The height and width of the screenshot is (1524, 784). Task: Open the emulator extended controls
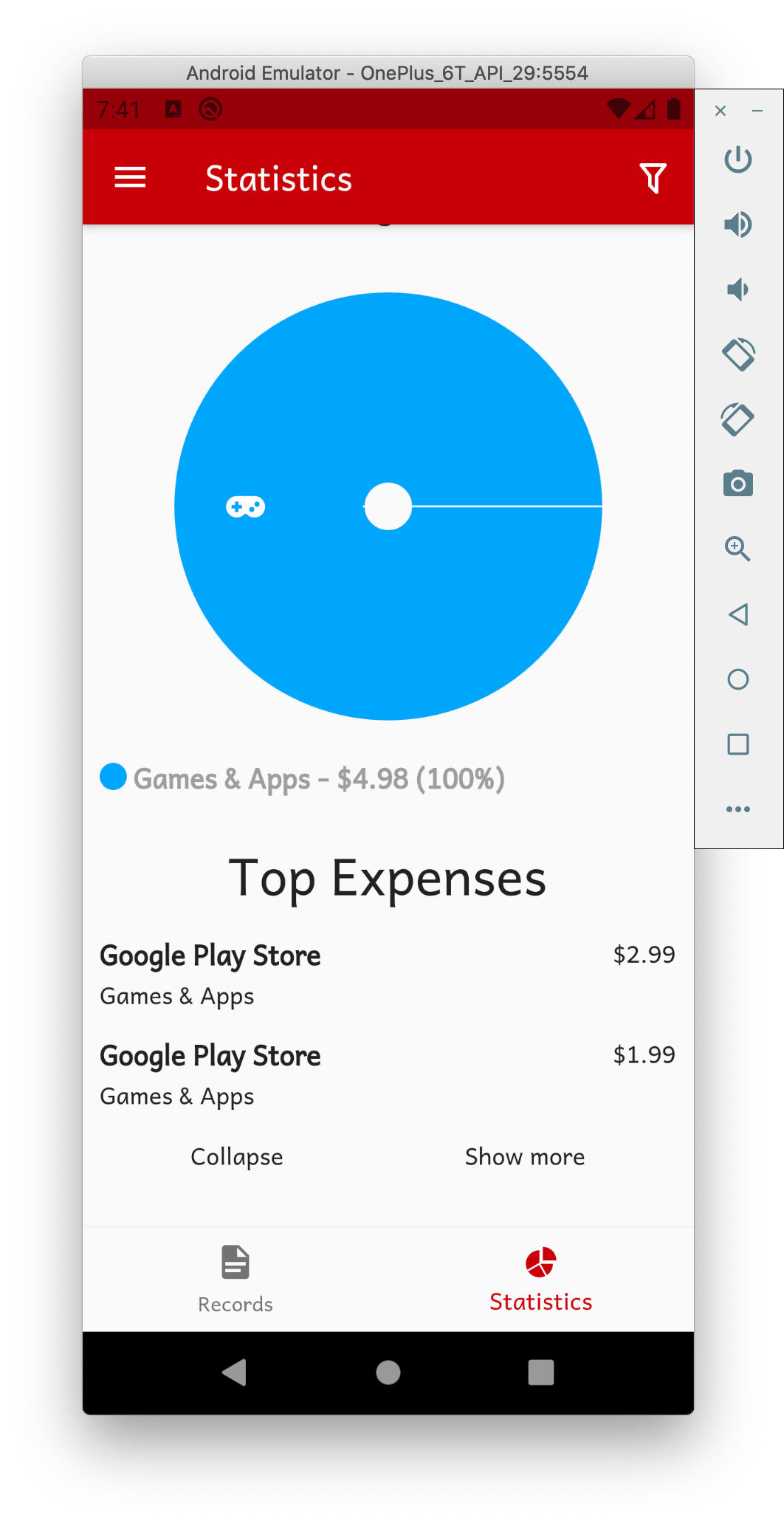tap(737, 809)
